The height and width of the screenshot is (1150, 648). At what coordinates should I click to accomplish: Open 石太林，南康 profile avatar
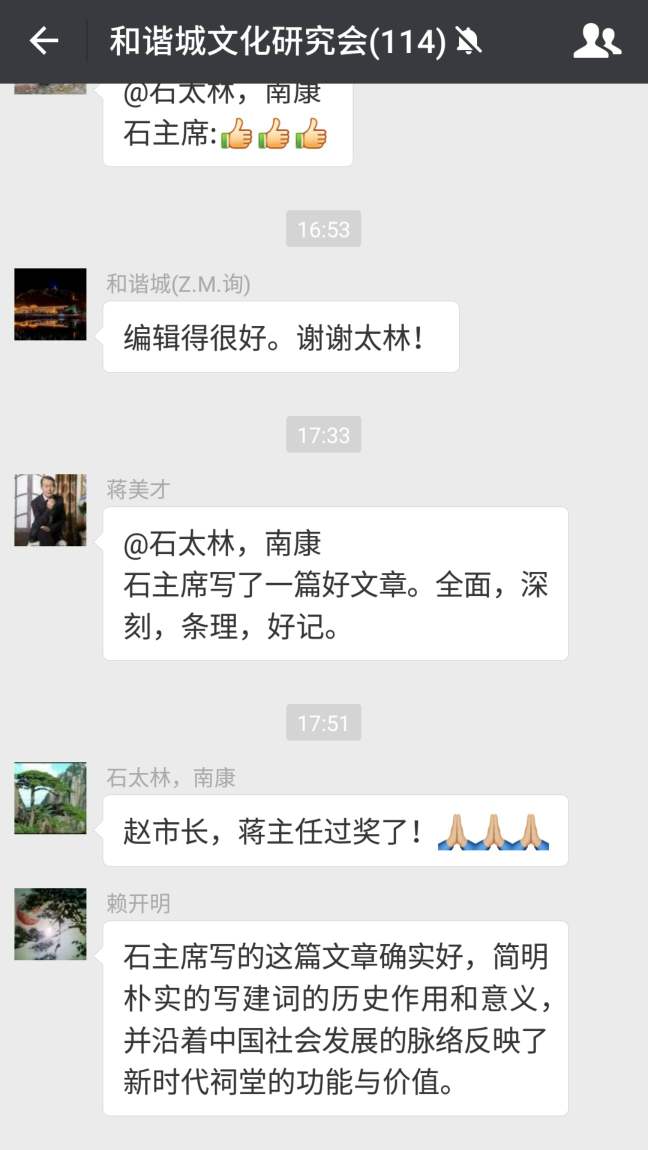click(50, 798)
